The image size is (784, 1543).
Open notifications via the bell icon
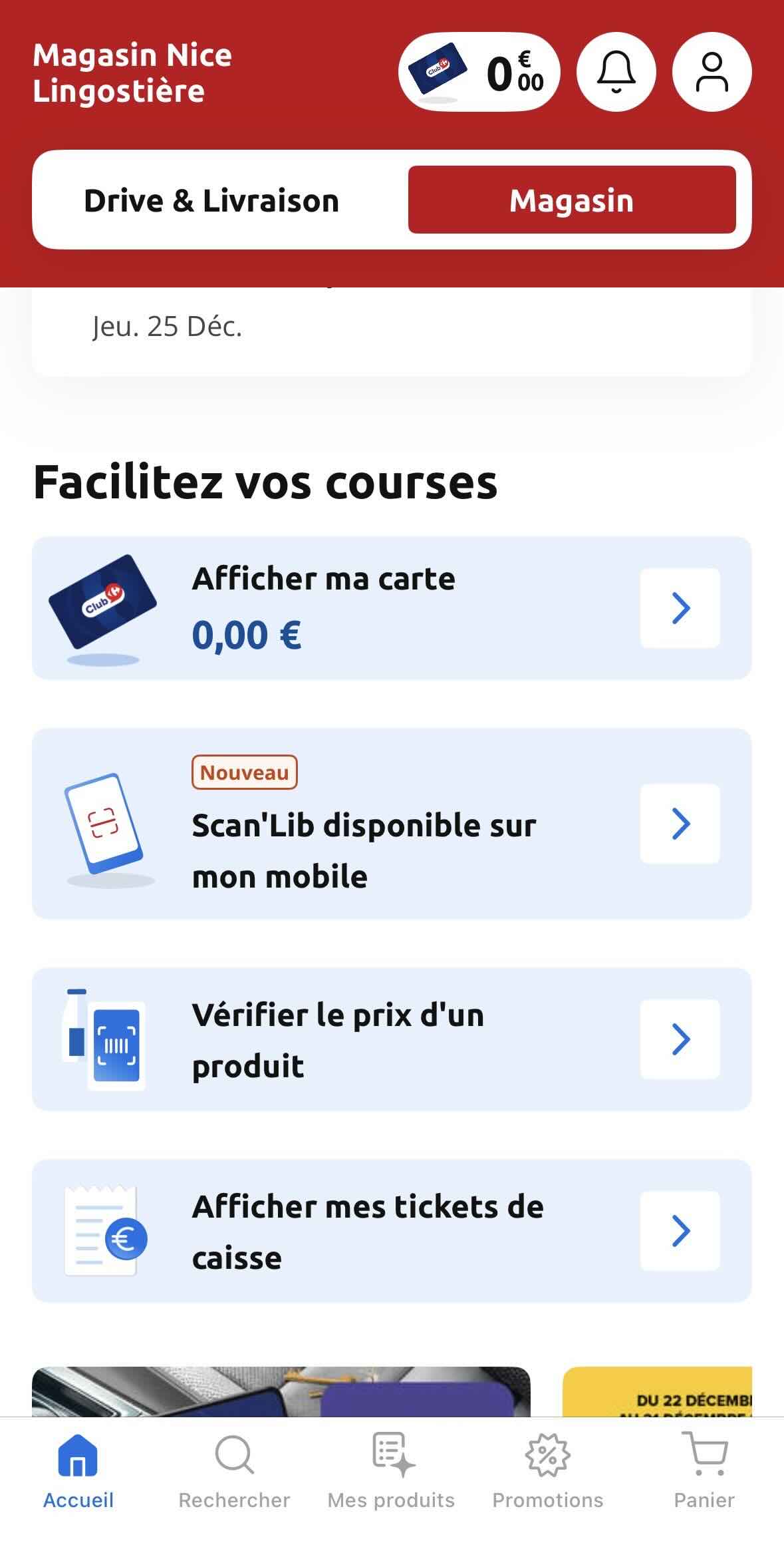(x=615, y=71)
